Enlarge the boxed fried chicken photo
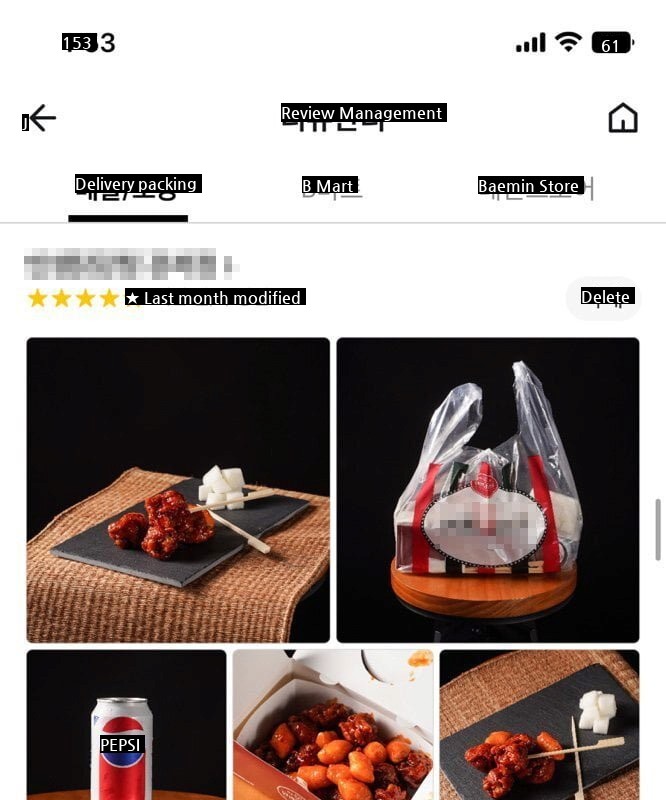 click(332, 724)
